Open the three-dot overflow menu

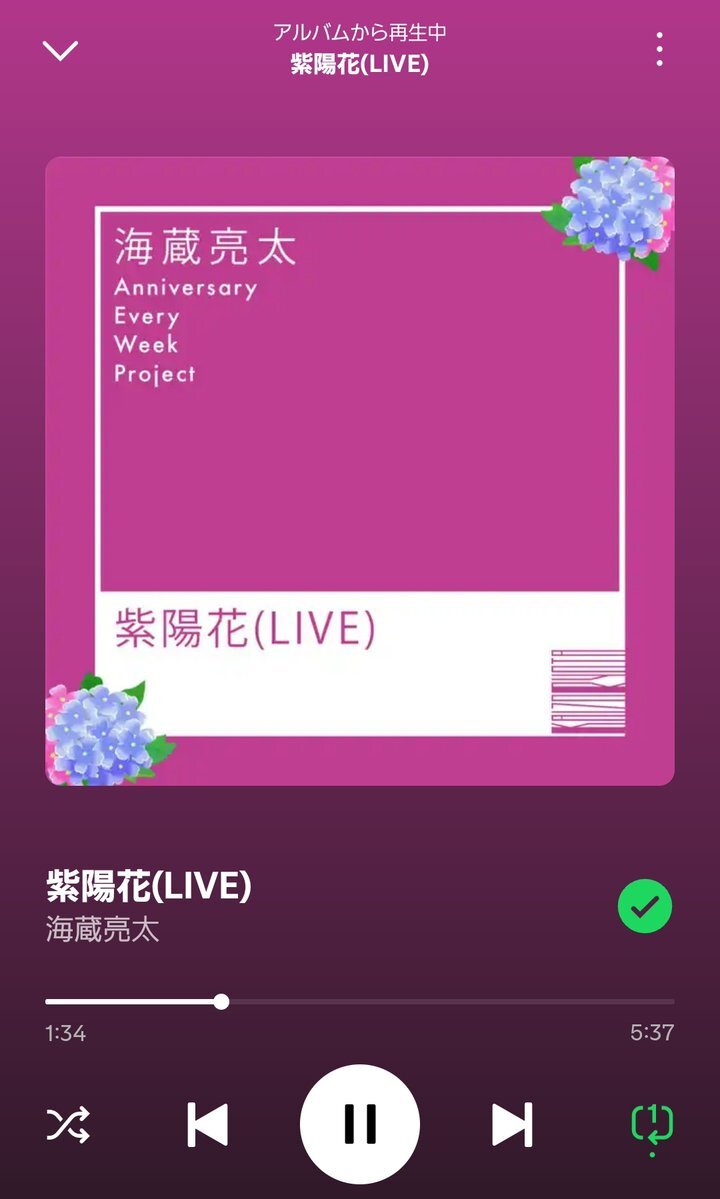pos(659,49)
